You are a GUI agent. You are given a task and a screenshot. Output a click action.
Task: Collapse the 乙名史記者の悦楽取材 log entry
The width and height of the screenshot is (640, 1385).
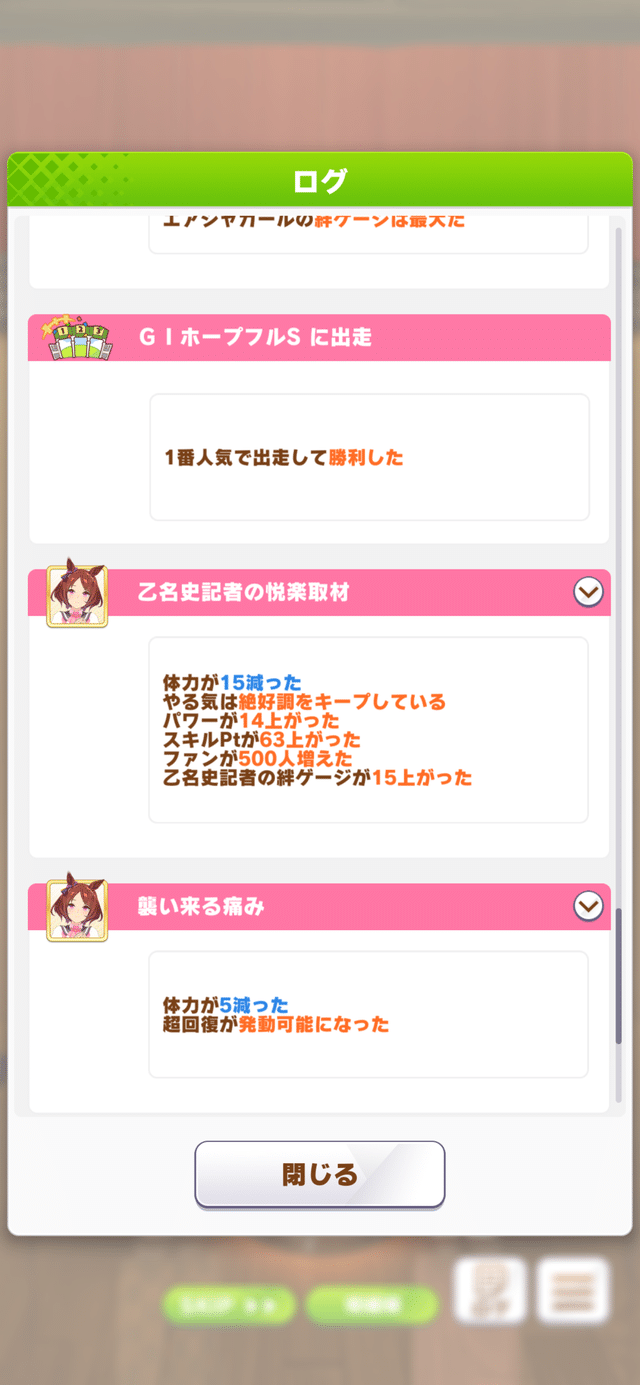click(588, 593)
